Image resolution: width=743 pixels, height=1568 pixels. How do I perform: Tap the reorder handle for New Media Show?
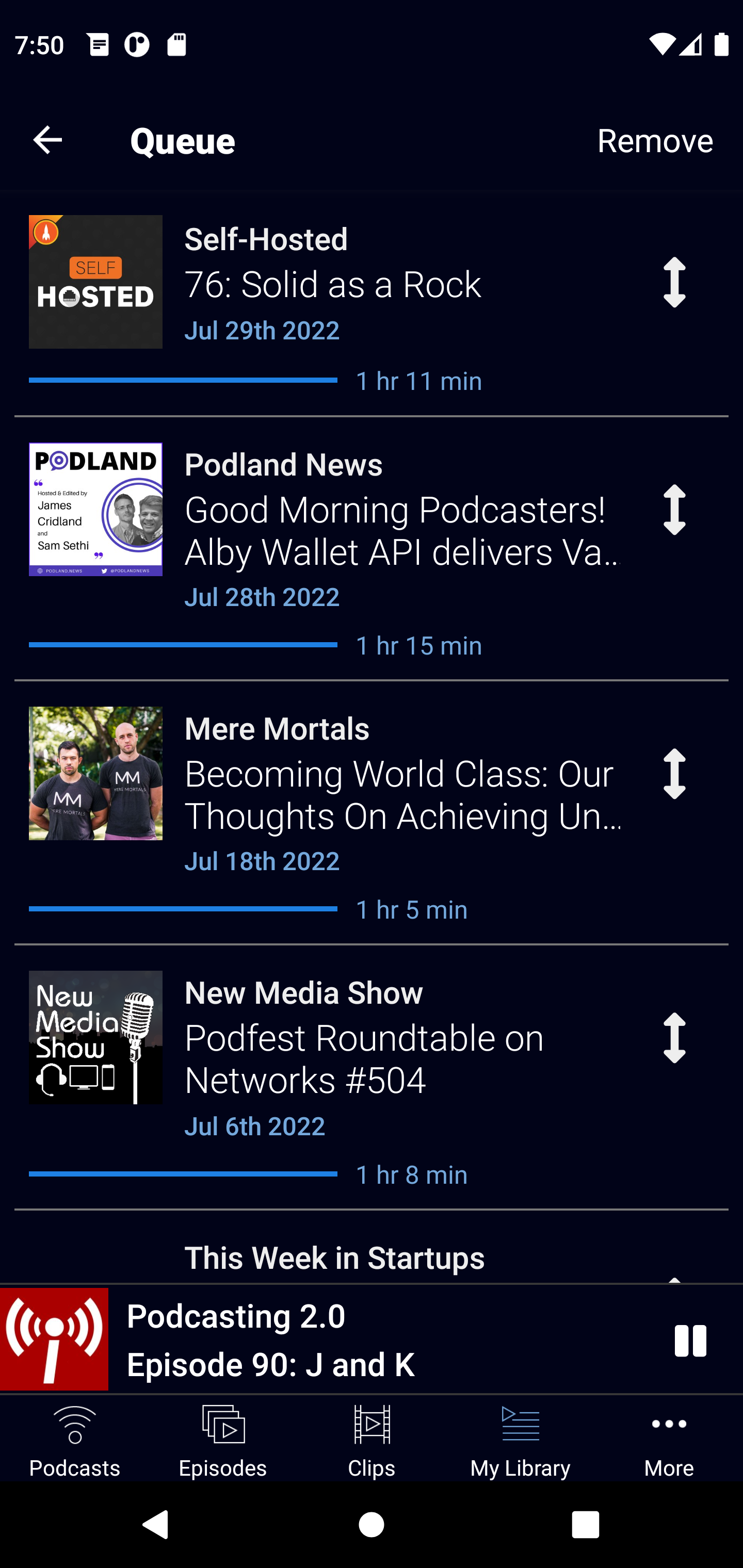673,1038
